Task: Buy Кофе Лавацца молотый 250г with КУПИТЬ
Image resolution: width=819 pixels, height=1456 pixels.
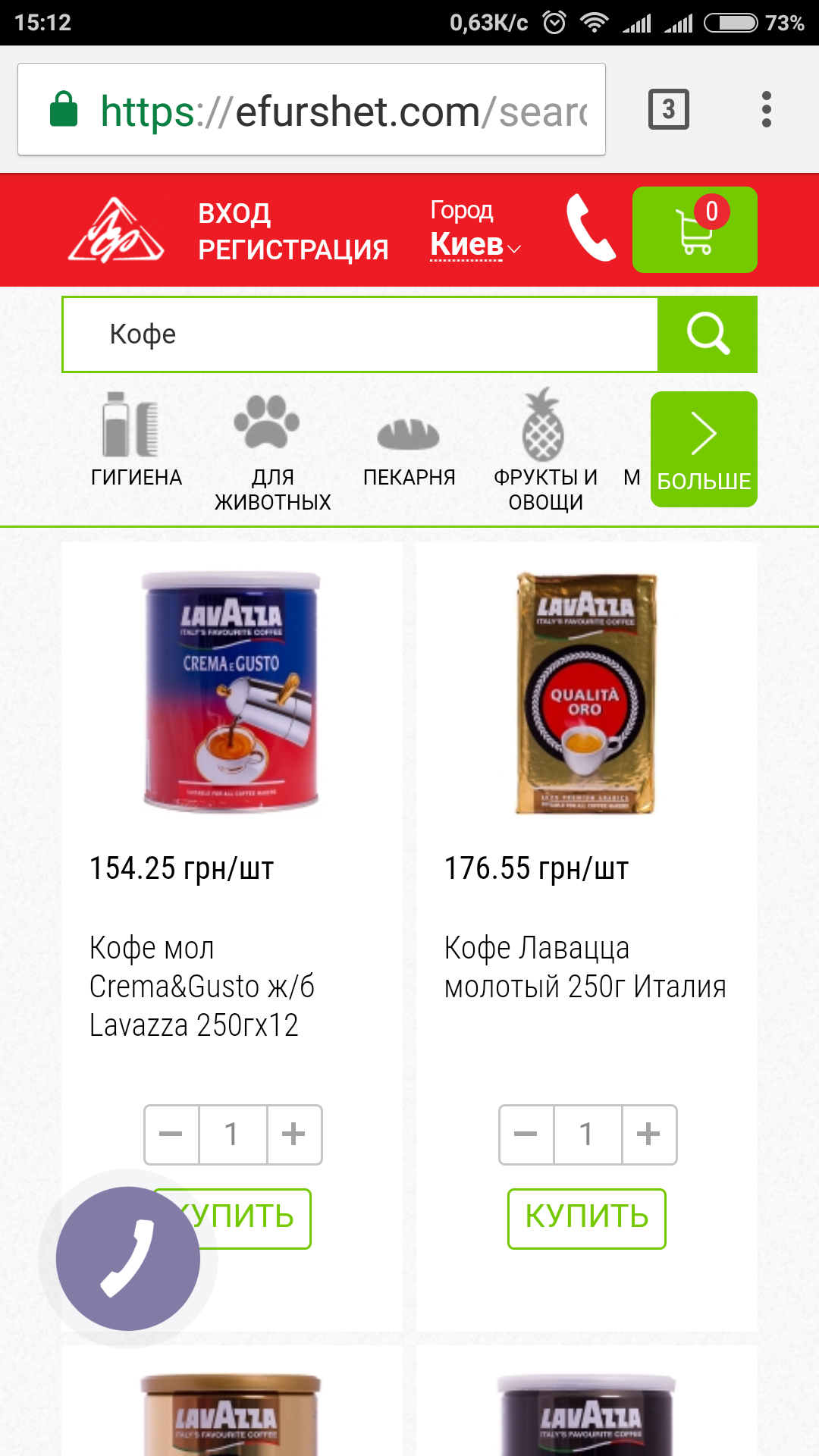Action: 587,1219
